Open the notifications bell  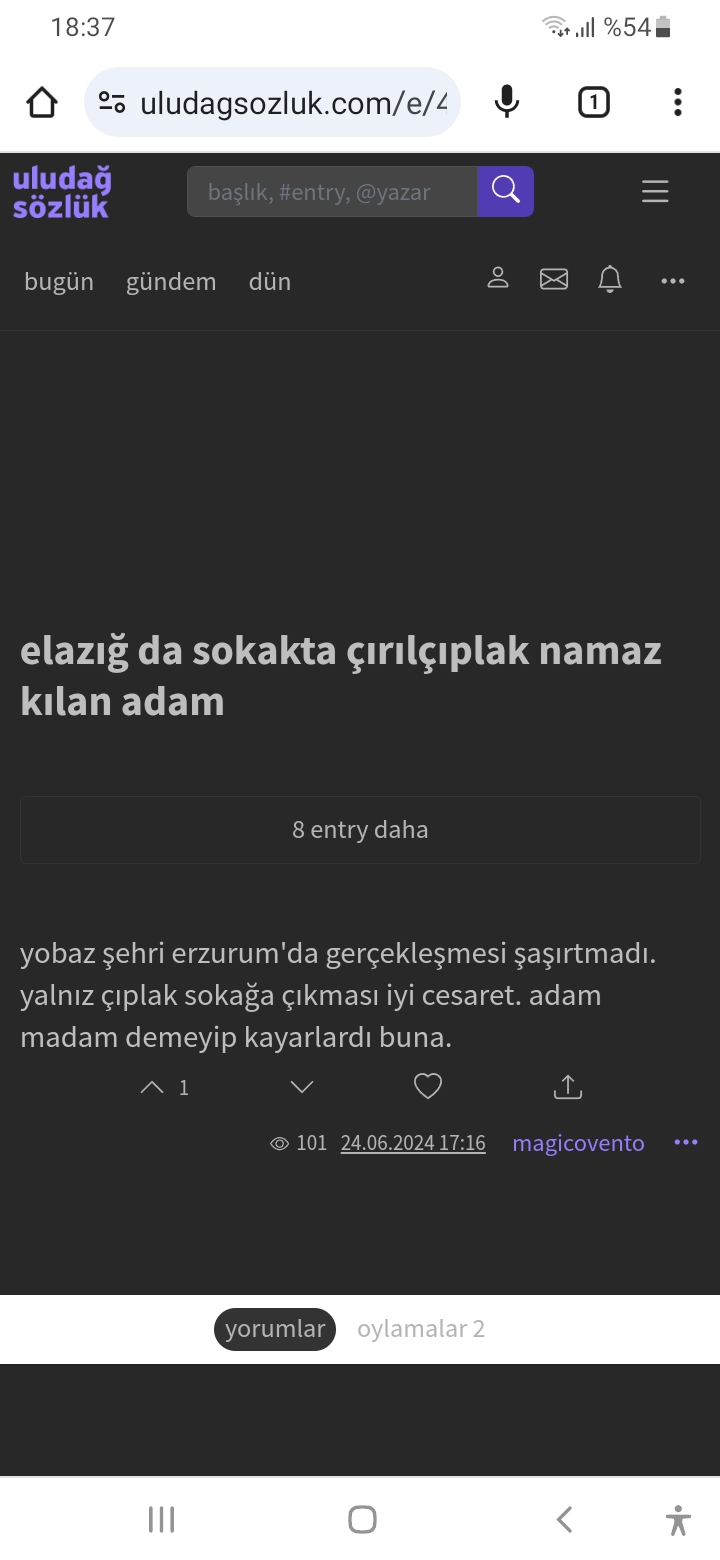click(610, 280)
